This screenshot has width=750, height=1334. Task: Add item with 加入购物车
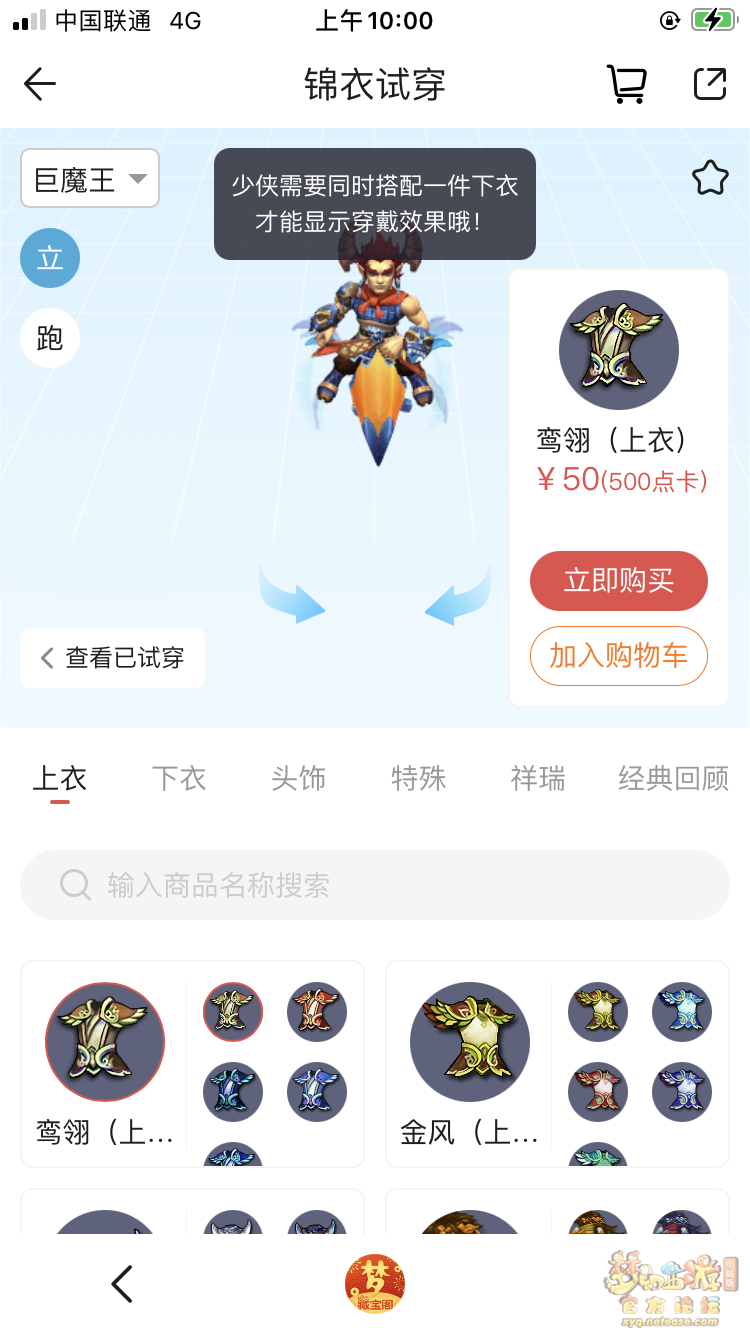[x=618, y=656]
